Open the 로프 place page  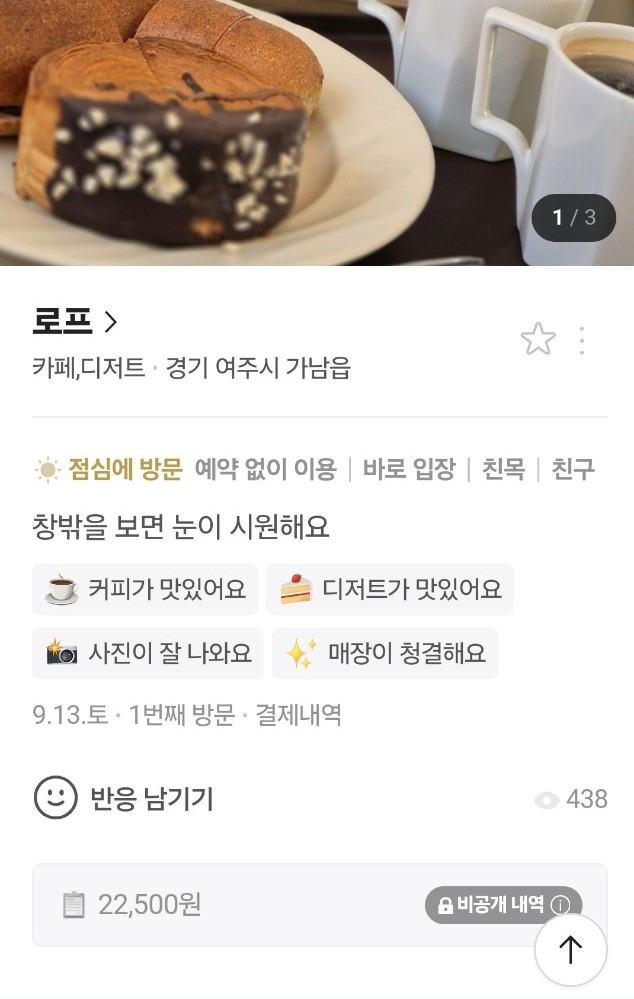click(75, 322)
